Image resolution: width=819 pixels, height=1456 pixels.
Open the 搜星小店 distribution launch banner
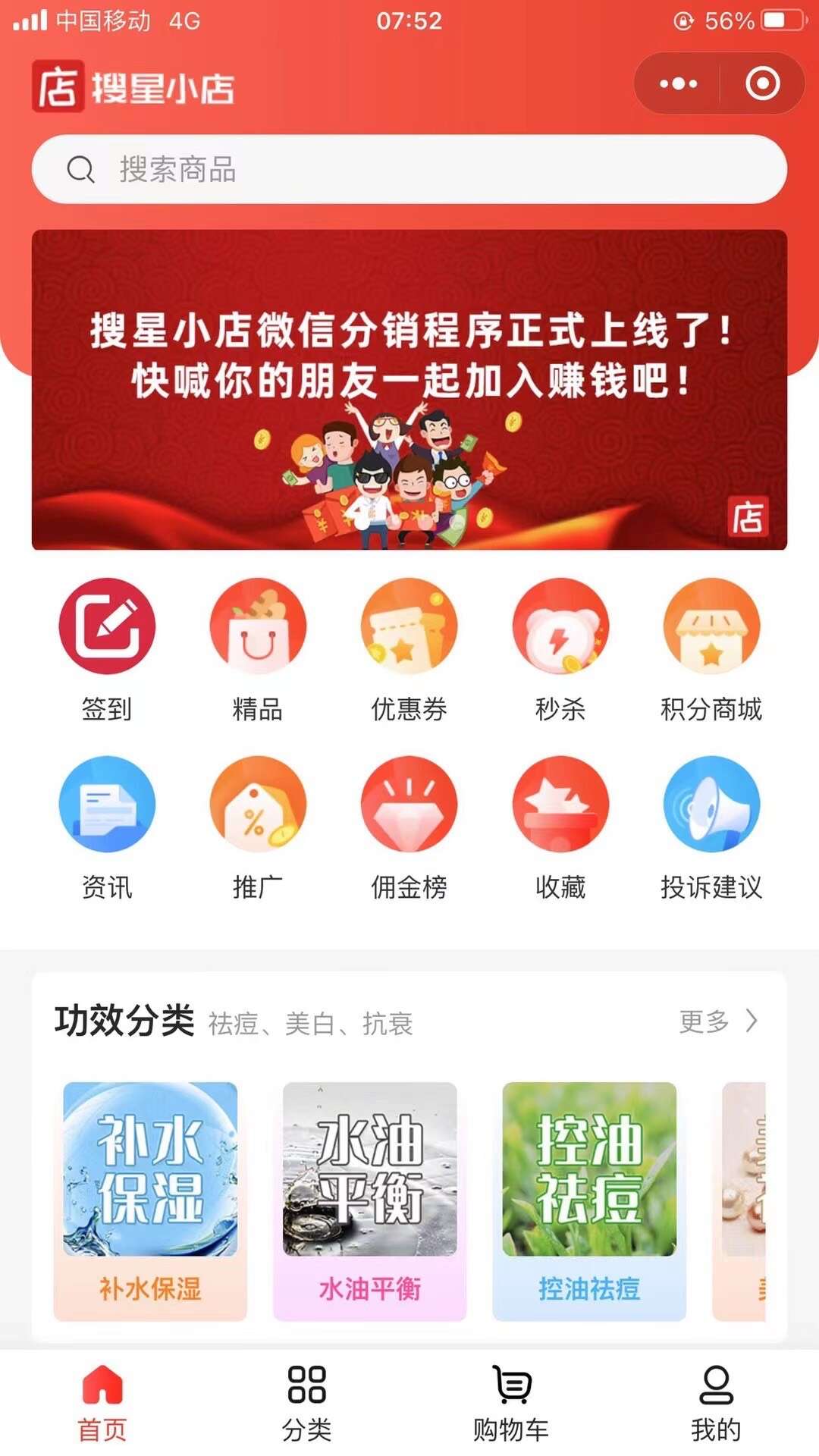pyautogui.click(x=409, y=389)
